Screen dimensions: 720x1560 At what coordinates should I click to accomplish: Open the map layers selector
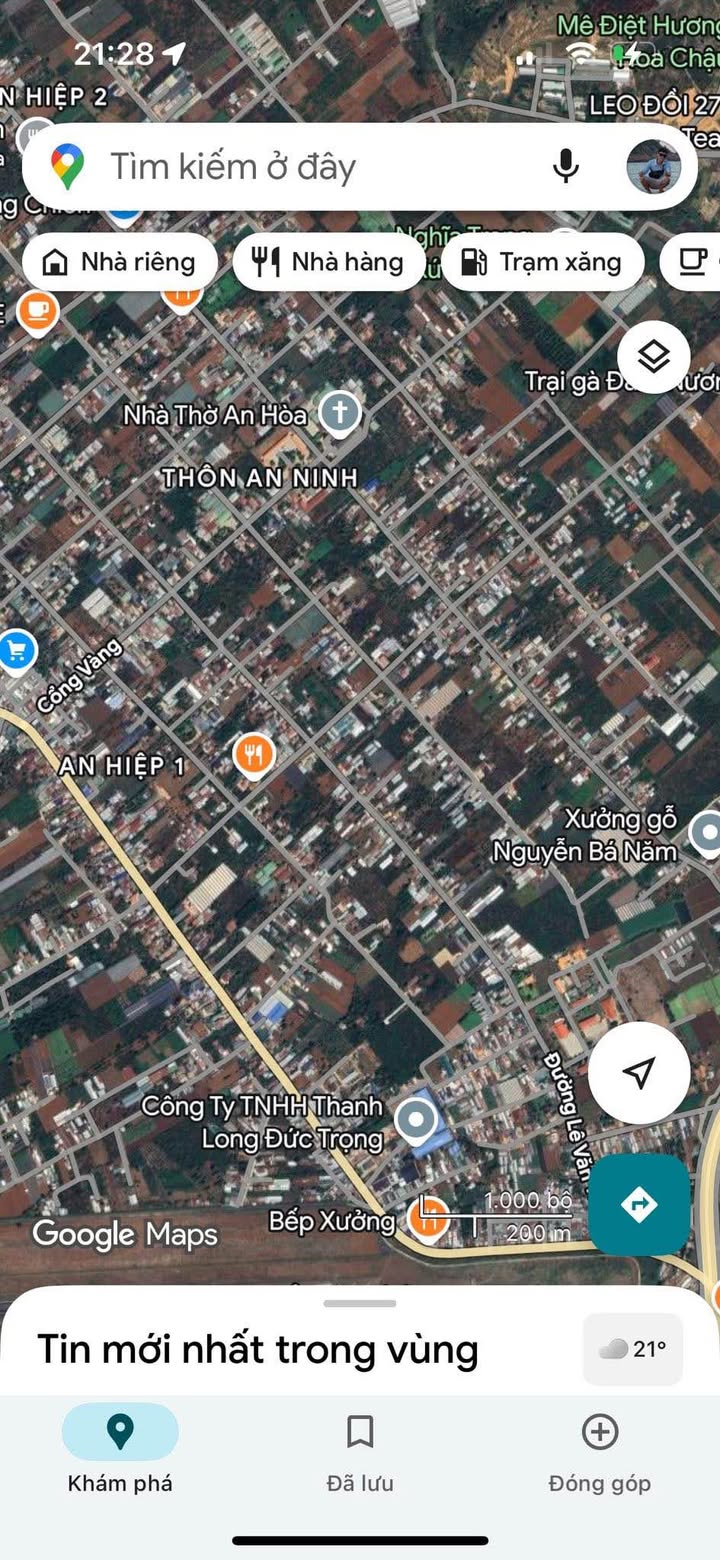653,355
